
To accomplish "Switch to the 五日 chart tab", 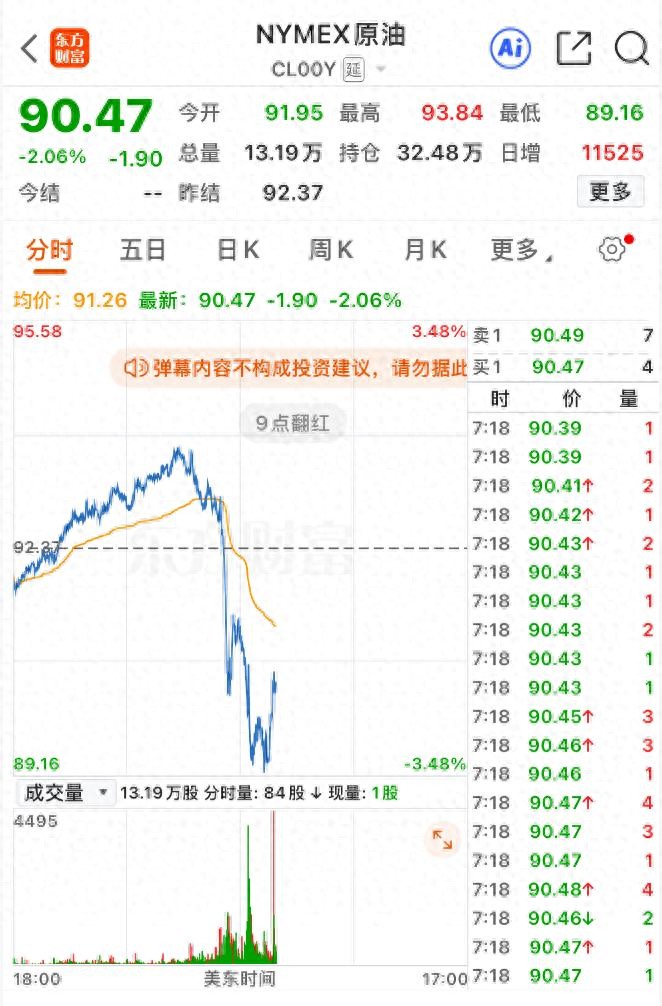I will (142, 250).
